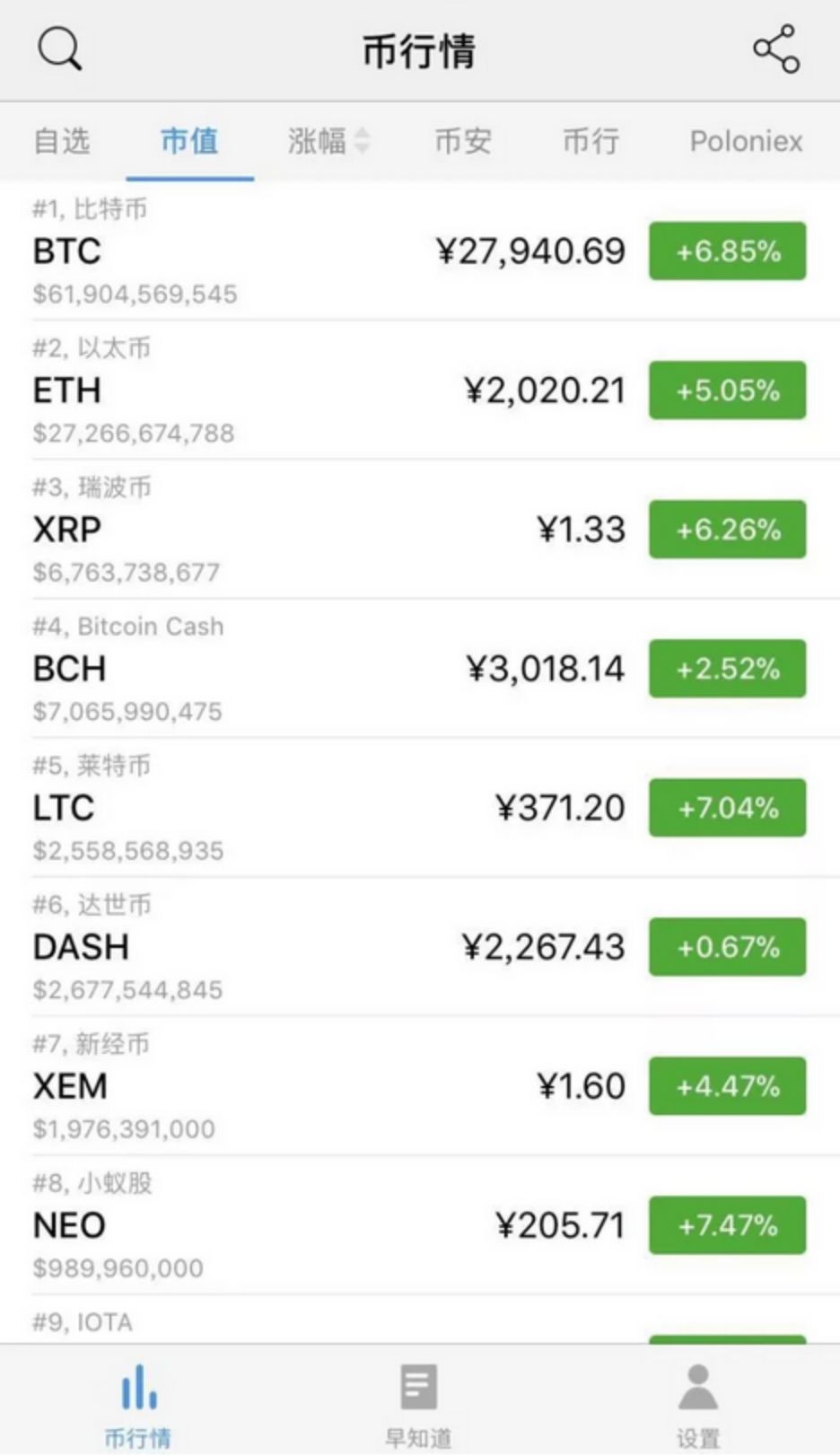
Task: Tap LTC's +7.04% change badge
Action: 727,808
